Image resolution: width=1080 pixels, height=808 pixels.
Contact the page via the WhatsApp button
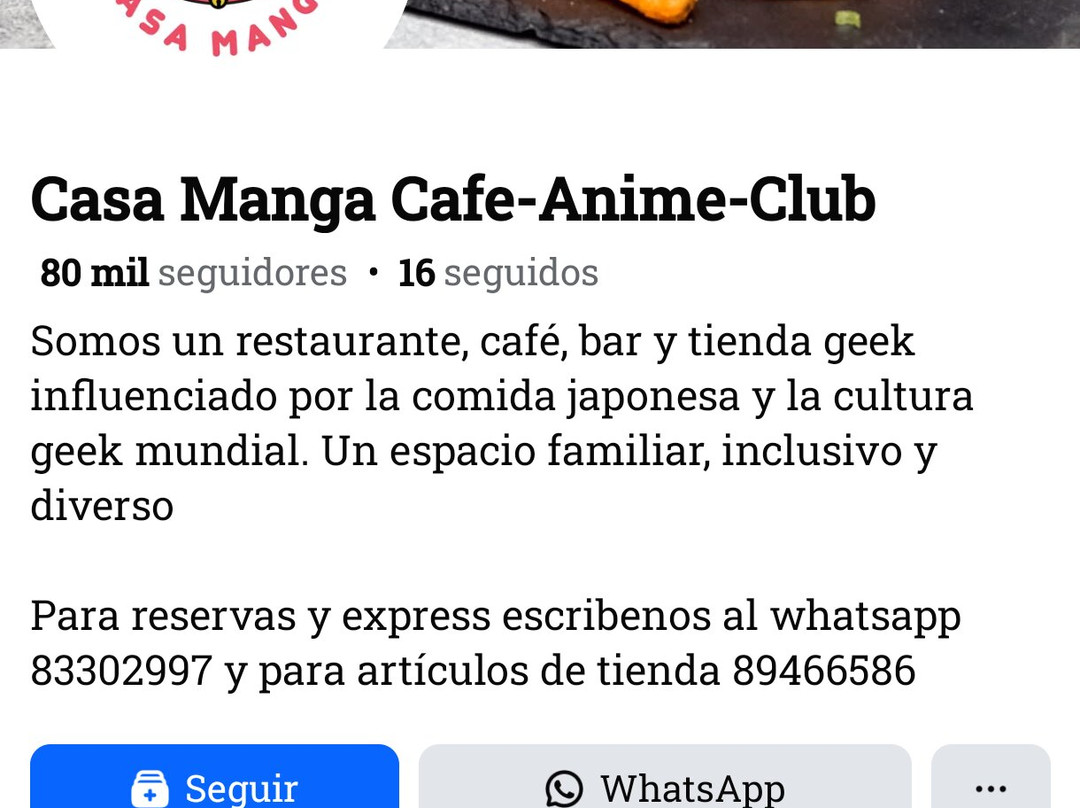(x=665, y=783)
